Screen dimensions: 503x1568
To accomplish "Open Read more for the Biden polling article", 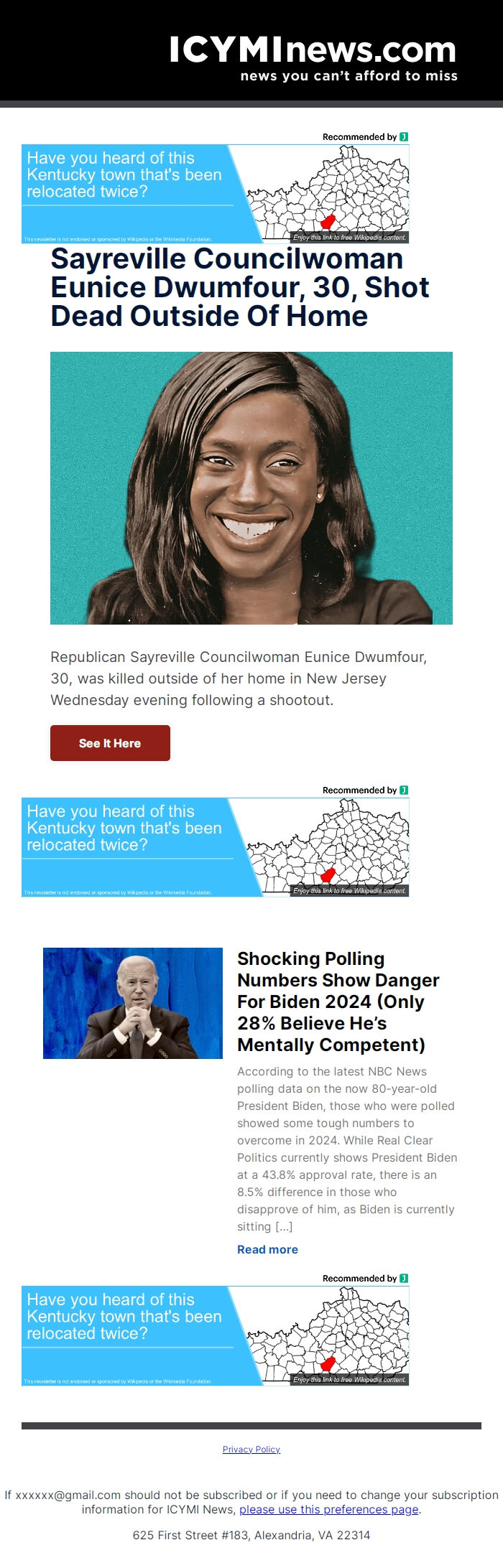I will pos(267,1249).
